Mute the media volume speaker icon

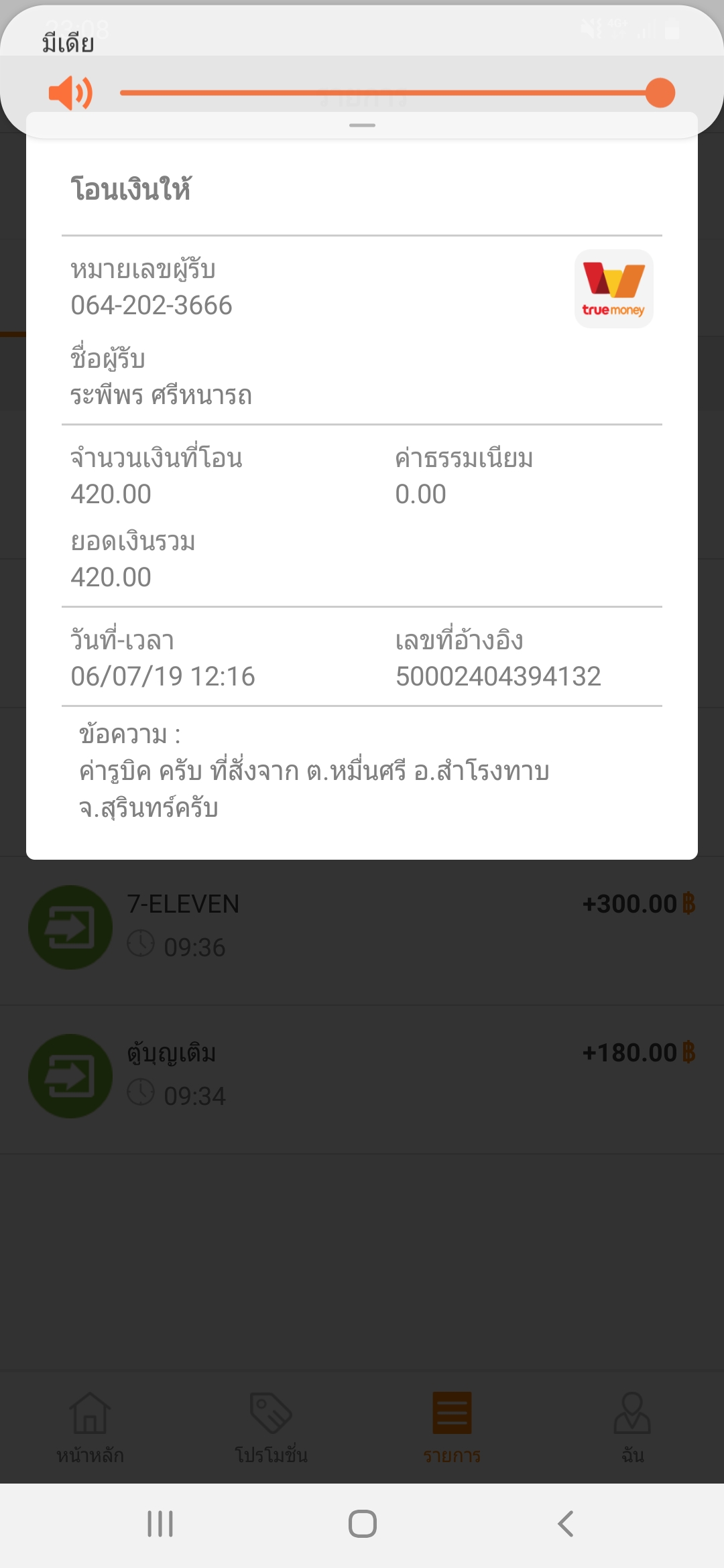coord(70,92)
